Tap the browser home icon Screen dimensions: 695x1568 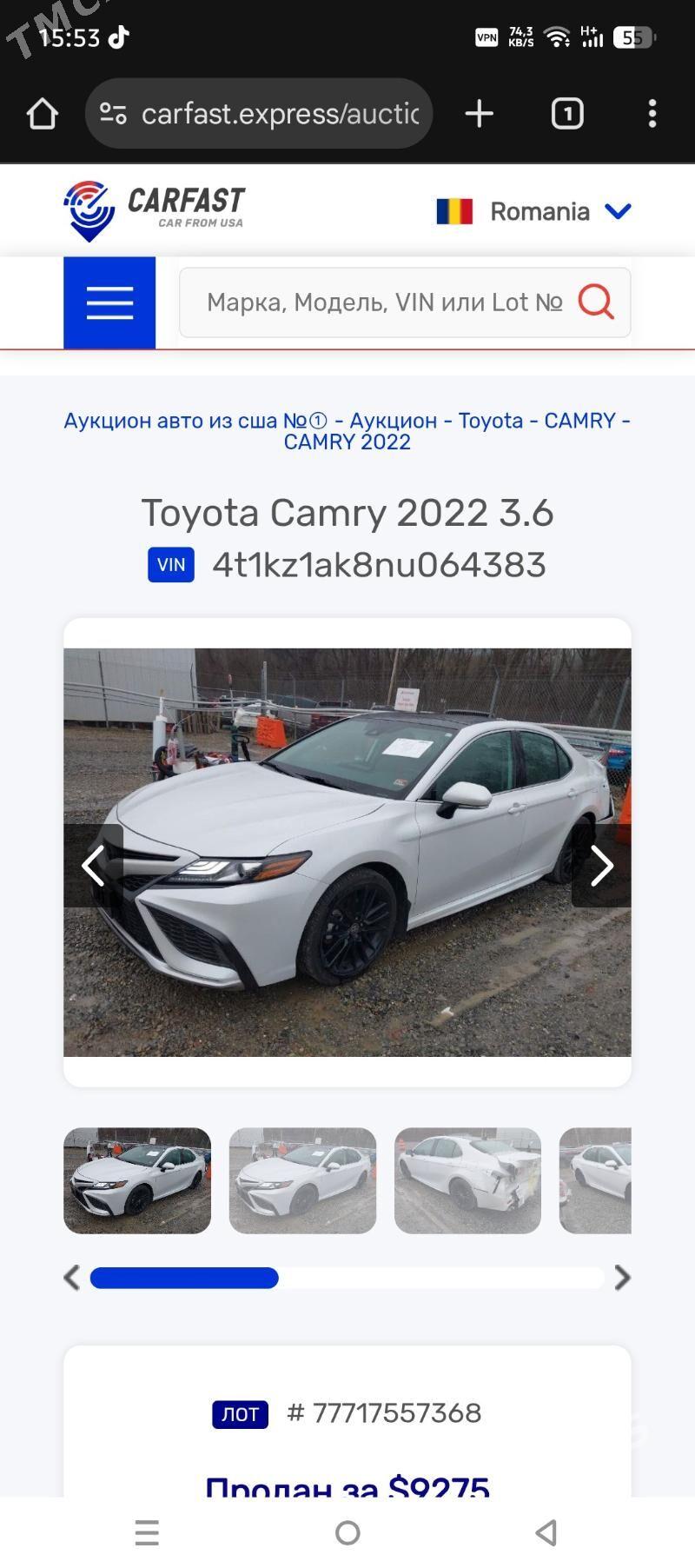pyautogui.click(x=42, y=113)
